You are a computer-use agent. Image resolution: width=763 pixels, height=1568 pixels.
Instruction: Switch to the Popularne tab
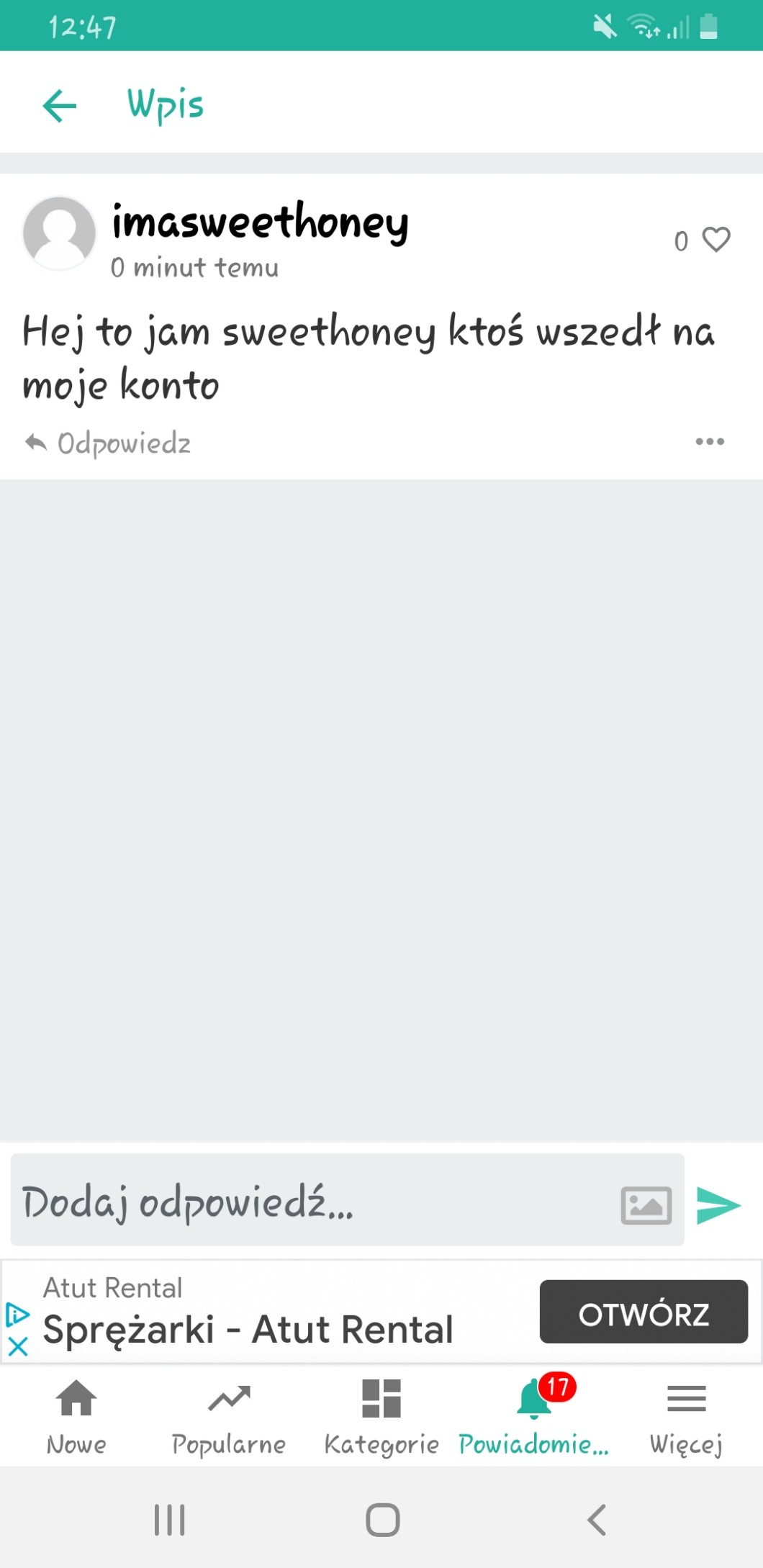229,1415
